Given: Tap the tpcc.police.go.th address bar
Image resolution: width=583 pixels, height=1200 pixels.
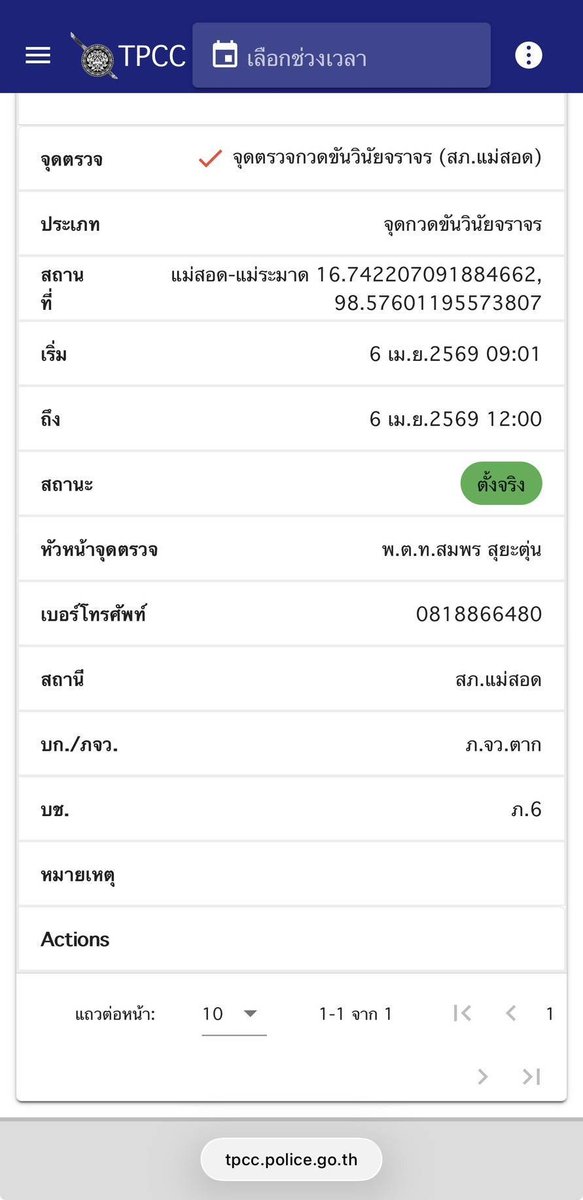Looking at the screenshot, I should point(291,1161).
